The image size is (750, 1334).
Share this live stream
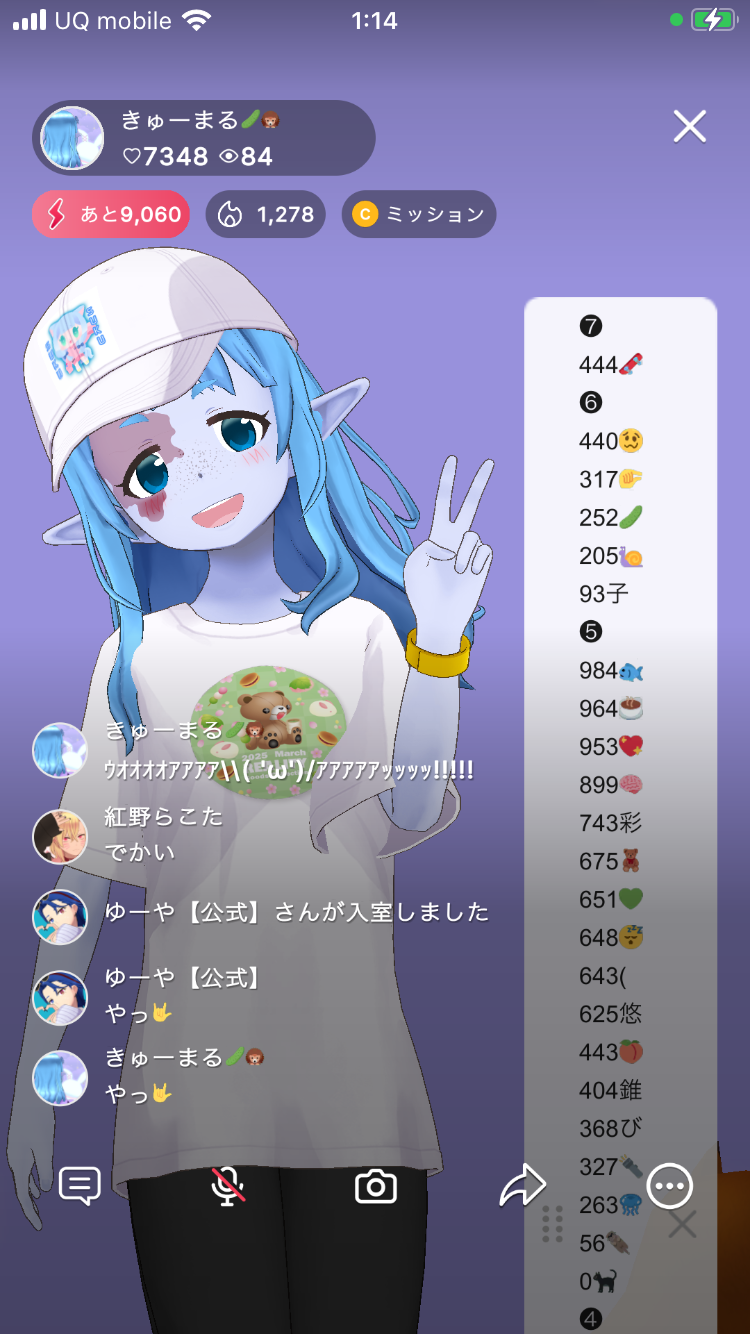pos(522,1187)
